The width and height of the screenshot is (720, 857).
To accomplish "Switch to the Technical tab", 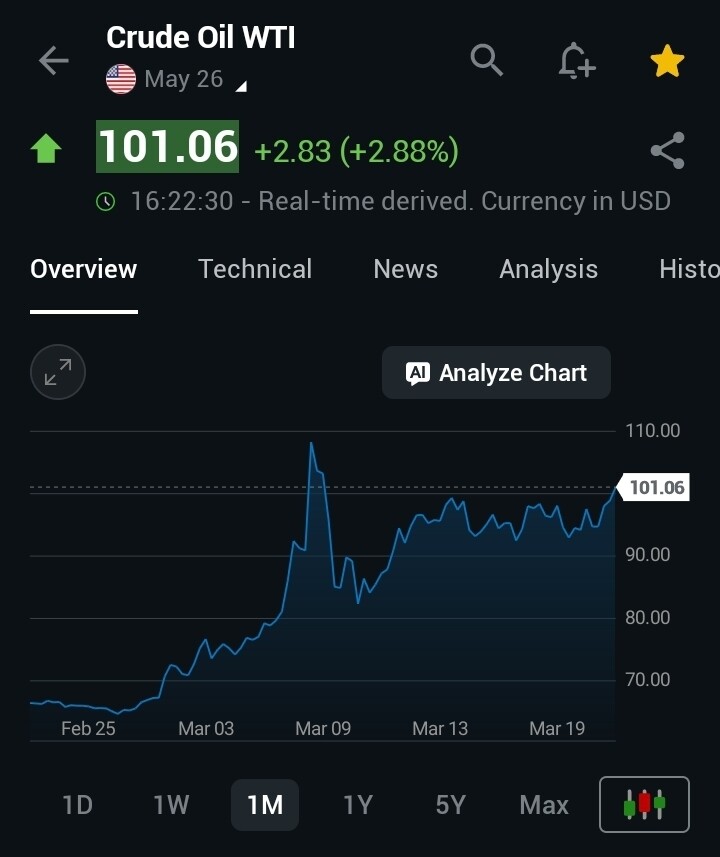I will point(255,269).
